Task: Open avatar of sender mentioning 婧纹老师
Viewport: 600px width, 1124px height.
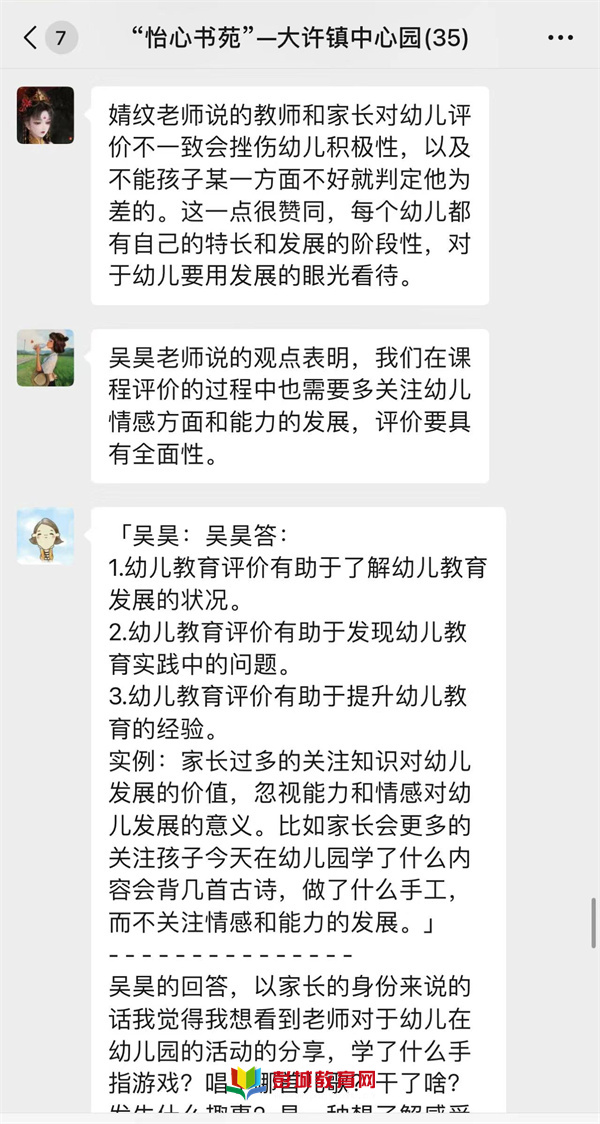Action: (46, 115)
